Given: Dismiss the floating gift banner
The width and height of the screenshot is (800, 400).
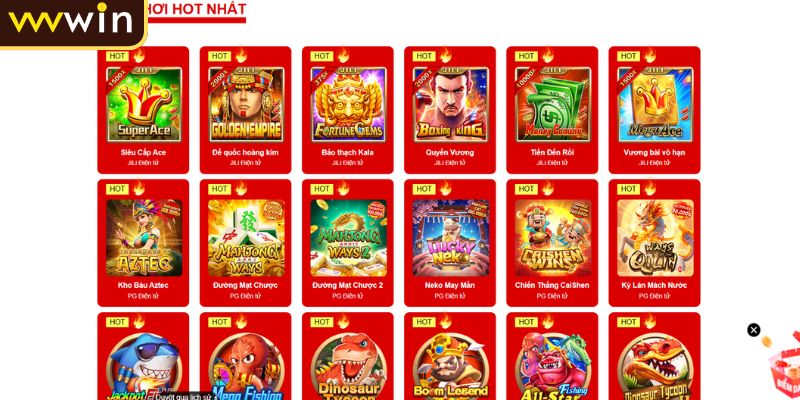Looking at the screenshot, I should (754, 330).
